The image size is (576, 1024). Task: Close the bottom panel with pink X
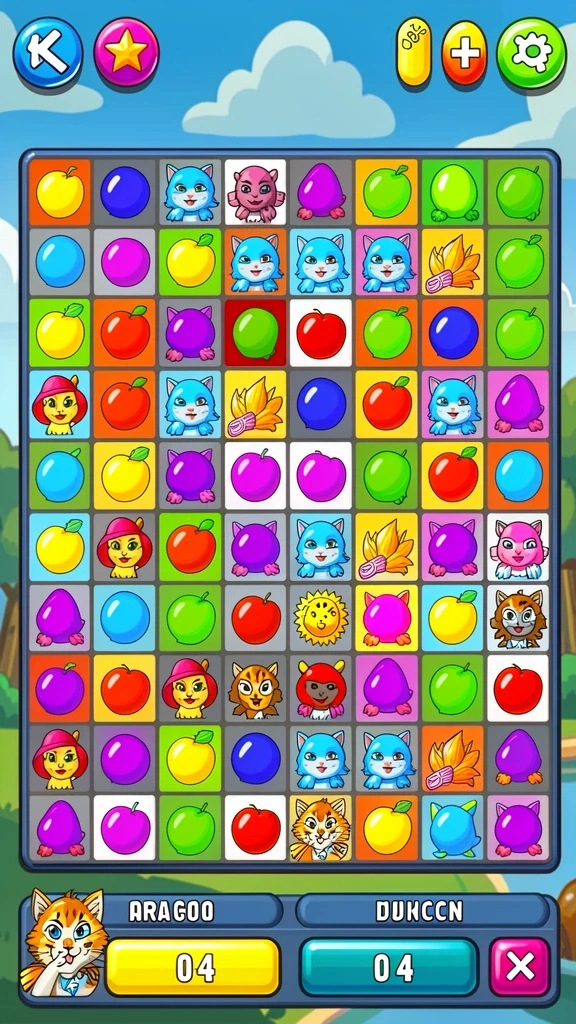point(520,966)
